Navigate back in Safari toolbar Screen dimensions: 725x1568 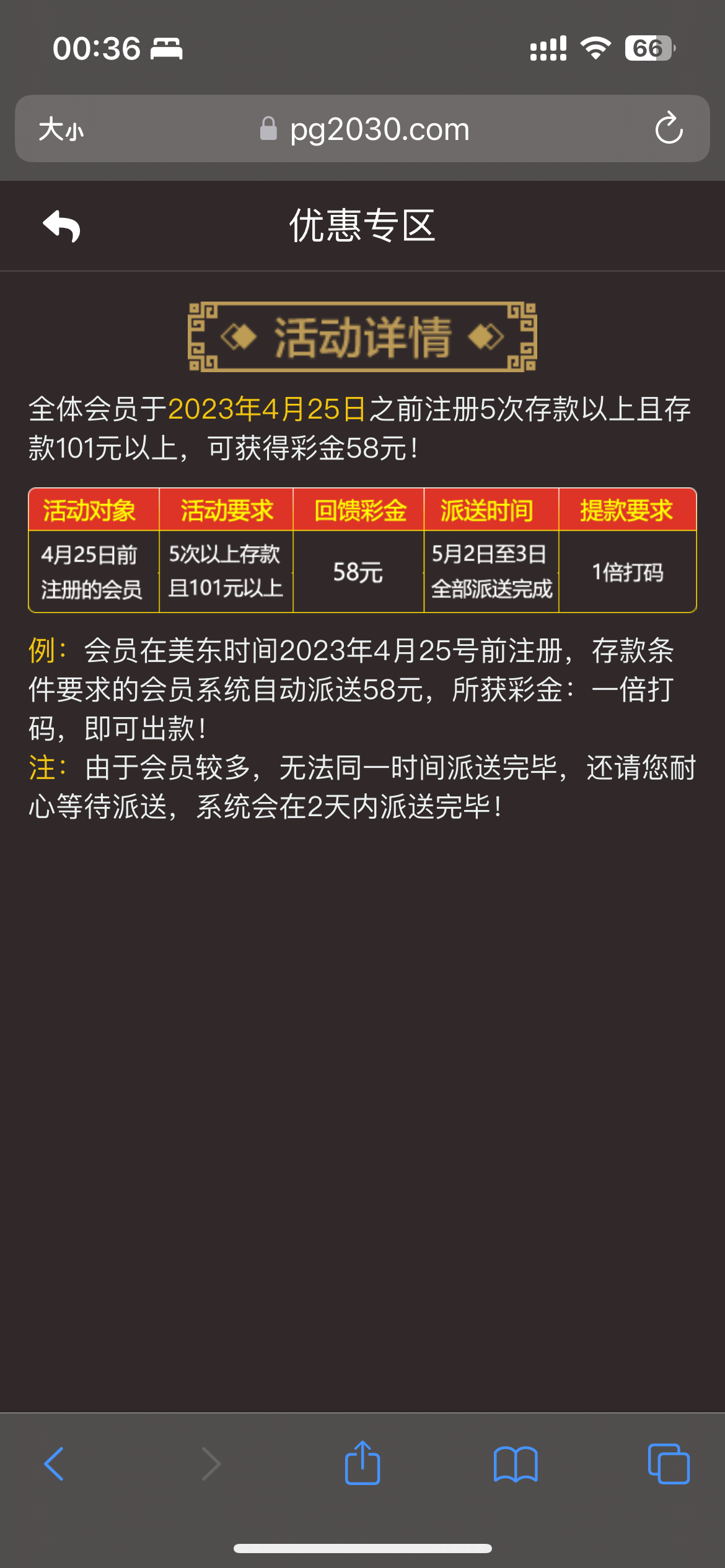click(x=54, y=1464)
